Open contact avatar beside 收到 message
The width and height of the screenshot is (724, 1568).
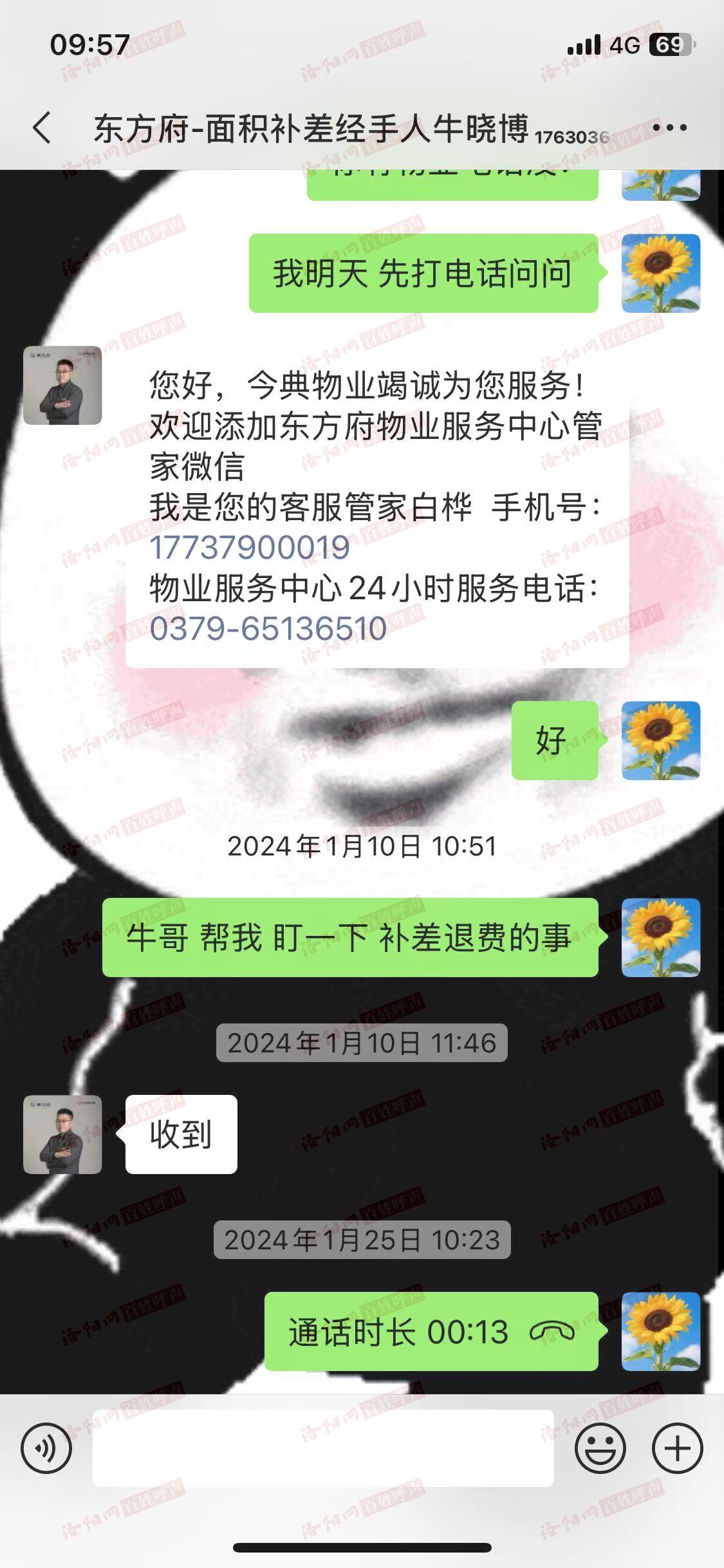coord(62,1134)
